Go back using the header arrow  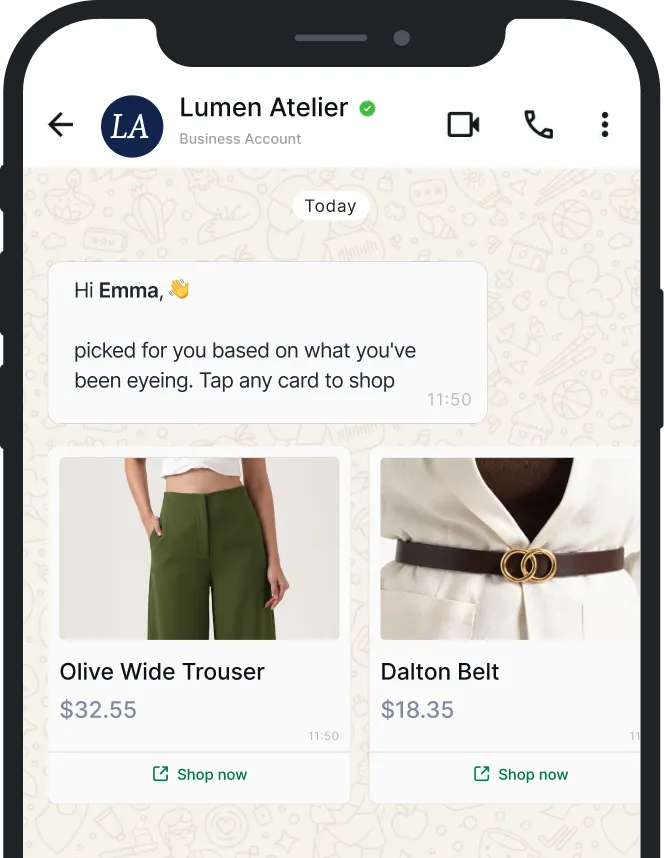coord(61,125)
